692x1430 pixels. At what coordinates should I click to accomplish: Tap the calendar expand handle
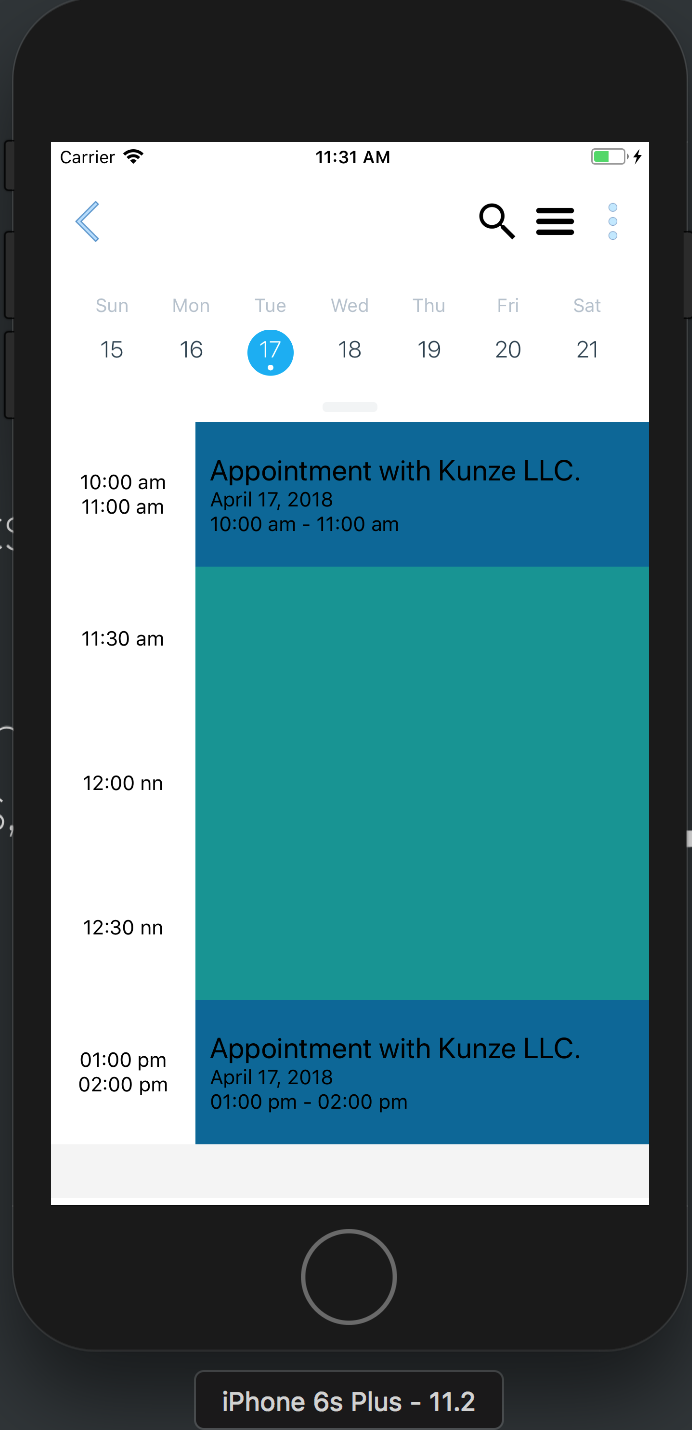coord(350,407)
